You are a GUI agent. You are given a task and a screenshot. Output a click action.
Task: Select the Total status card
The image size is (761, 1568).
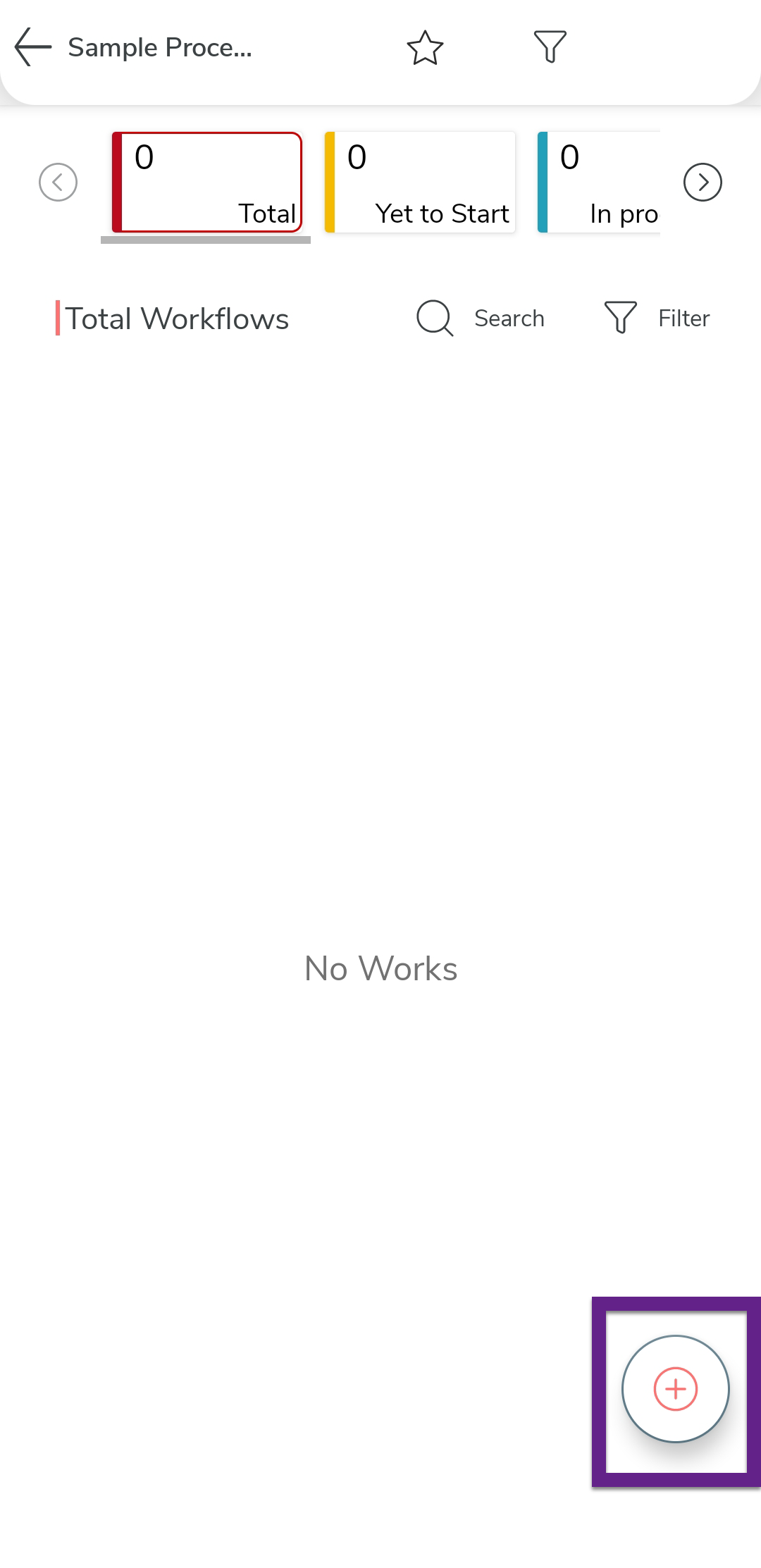point(207,183)
